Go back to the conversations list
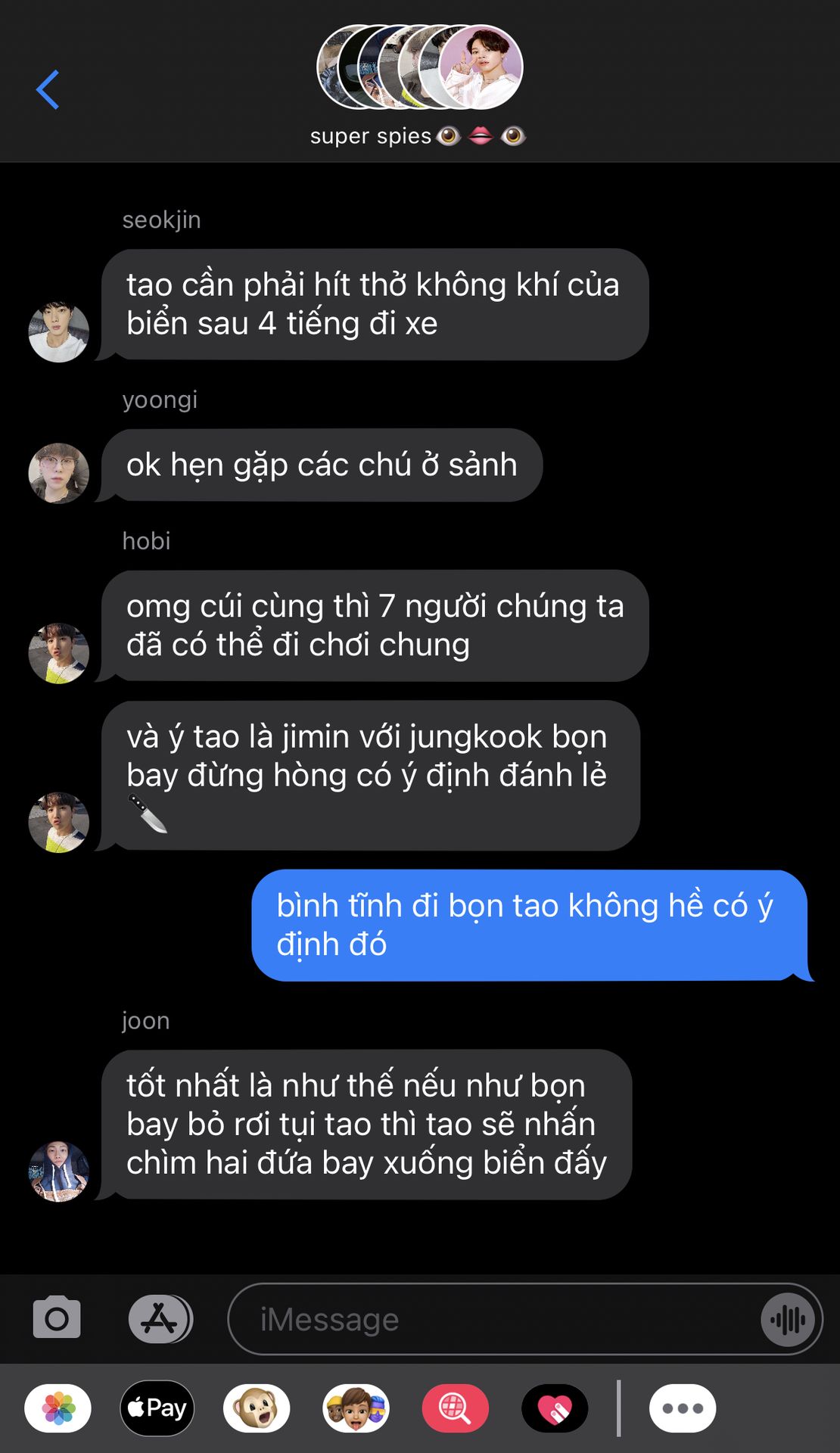Viewport: 840px width, 1453px height. [x=48, y=89]
